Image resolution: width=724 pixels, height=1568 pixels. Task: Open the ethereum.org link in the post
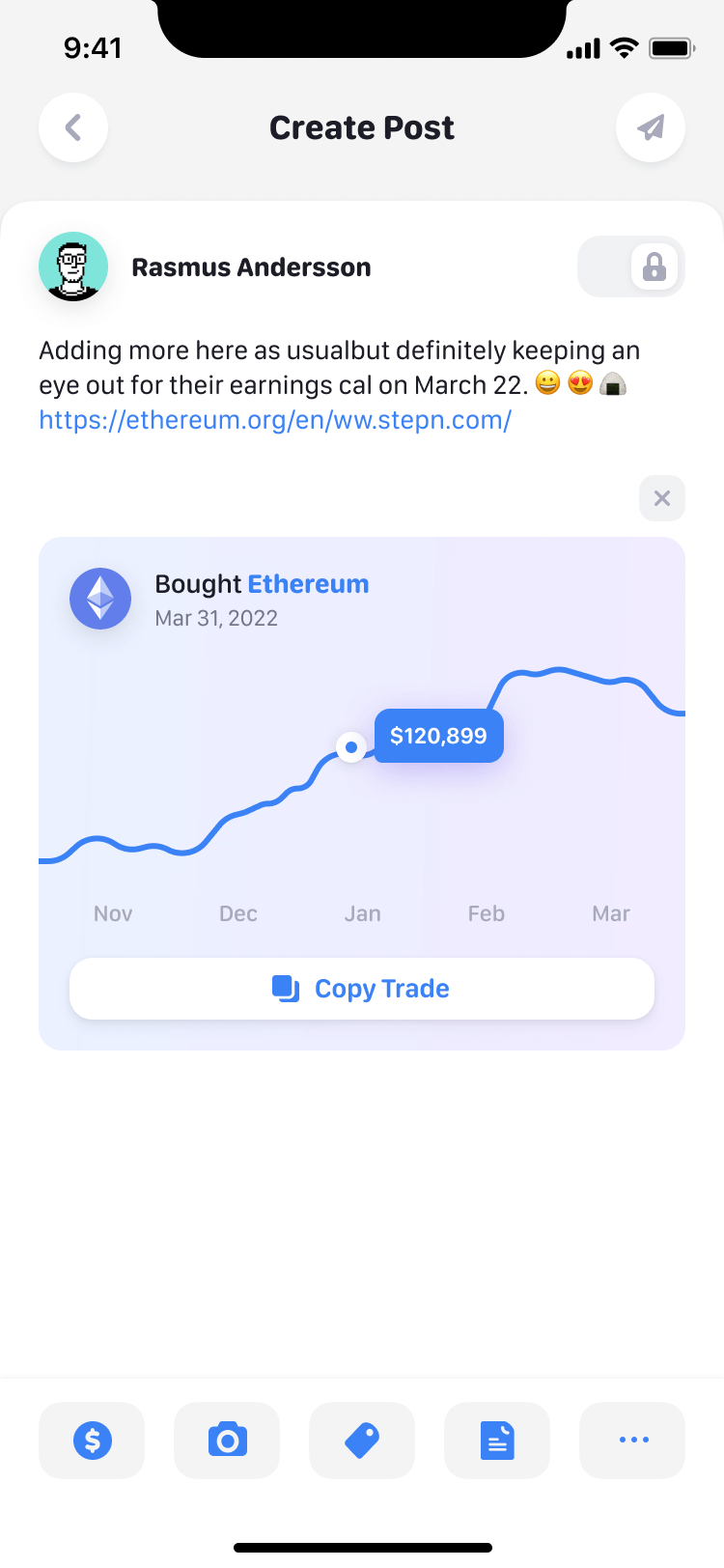[275, 420]
